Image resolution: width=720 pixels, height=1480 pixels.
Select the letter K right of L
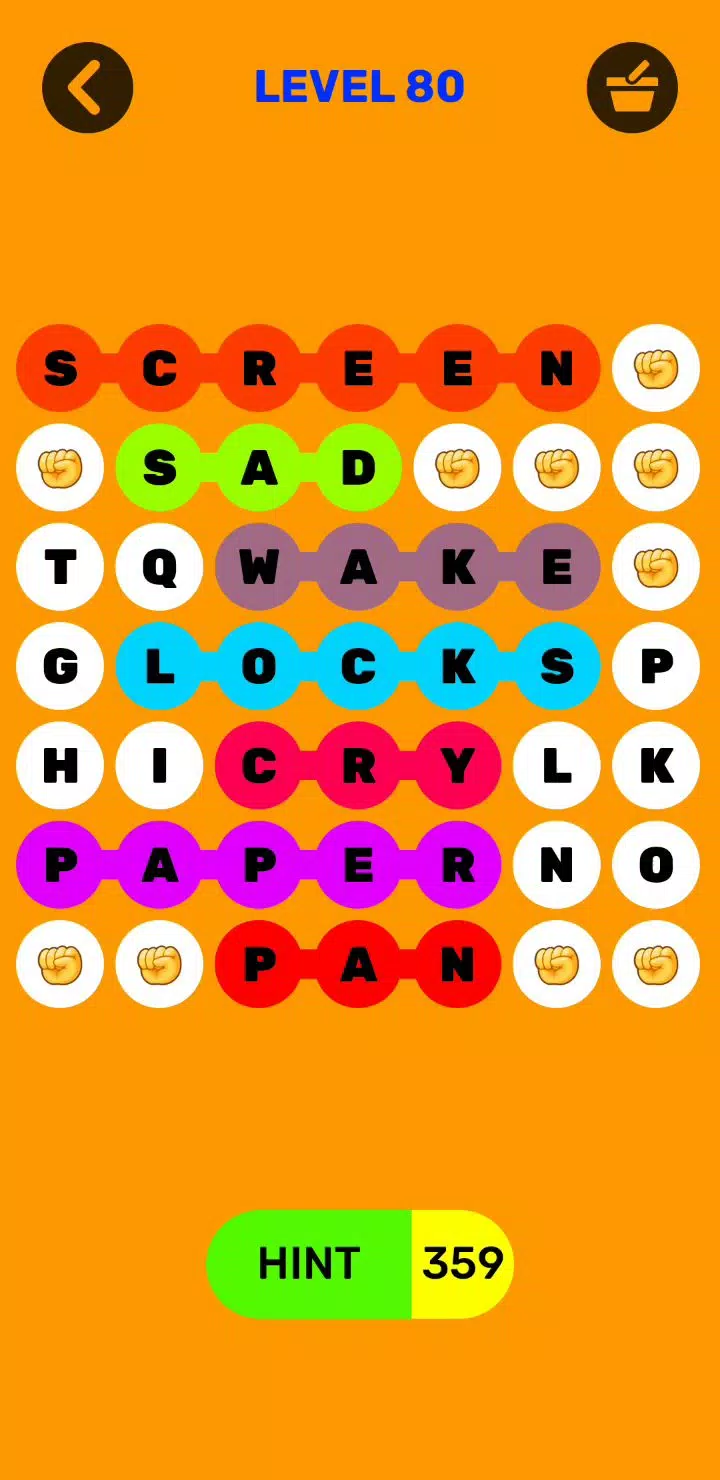tap(655, 765)
